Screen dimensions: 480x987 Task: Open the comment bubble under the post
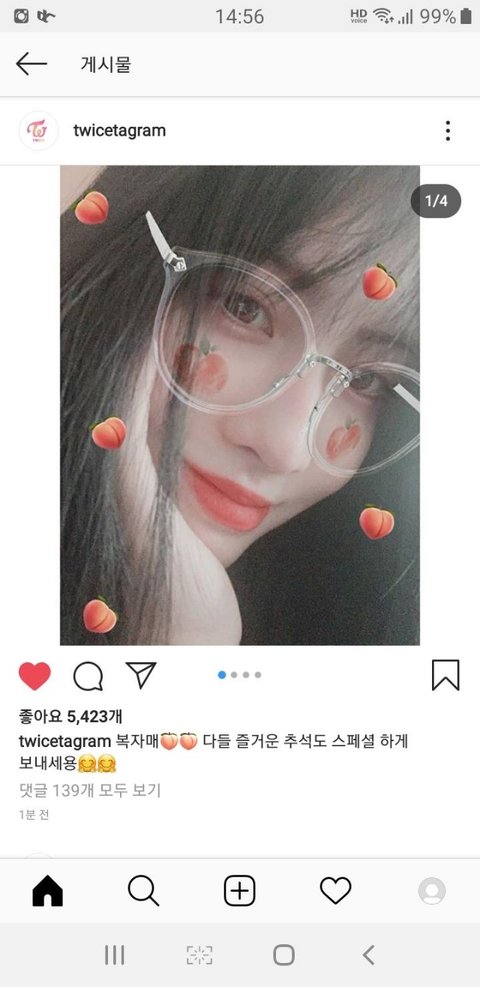(x=88, y=676)
